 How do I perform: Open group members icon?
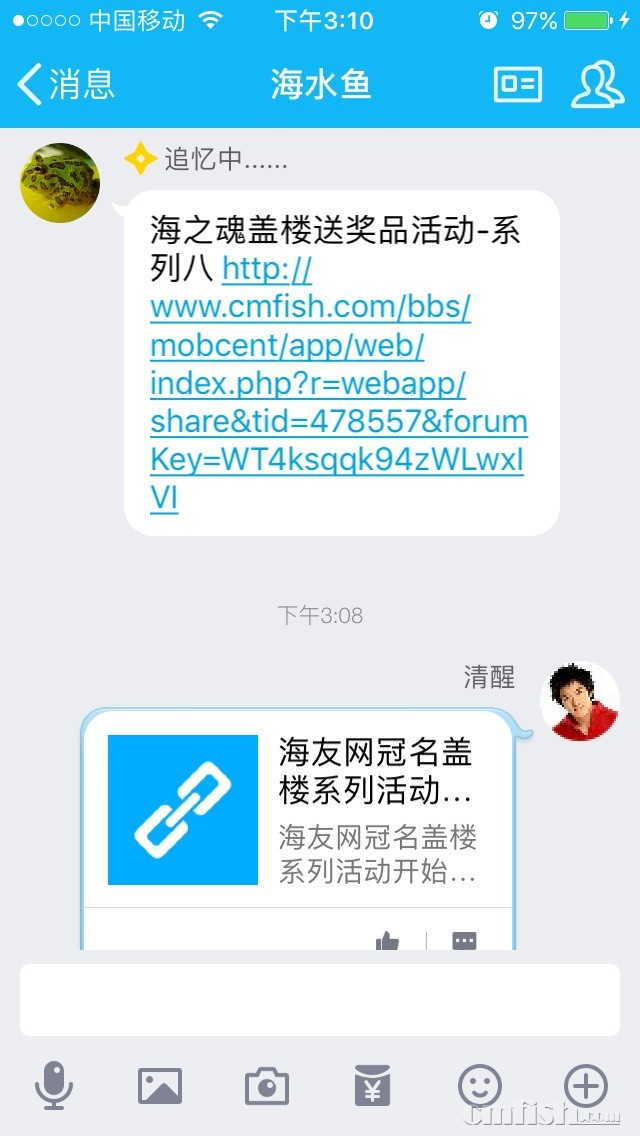597,84
